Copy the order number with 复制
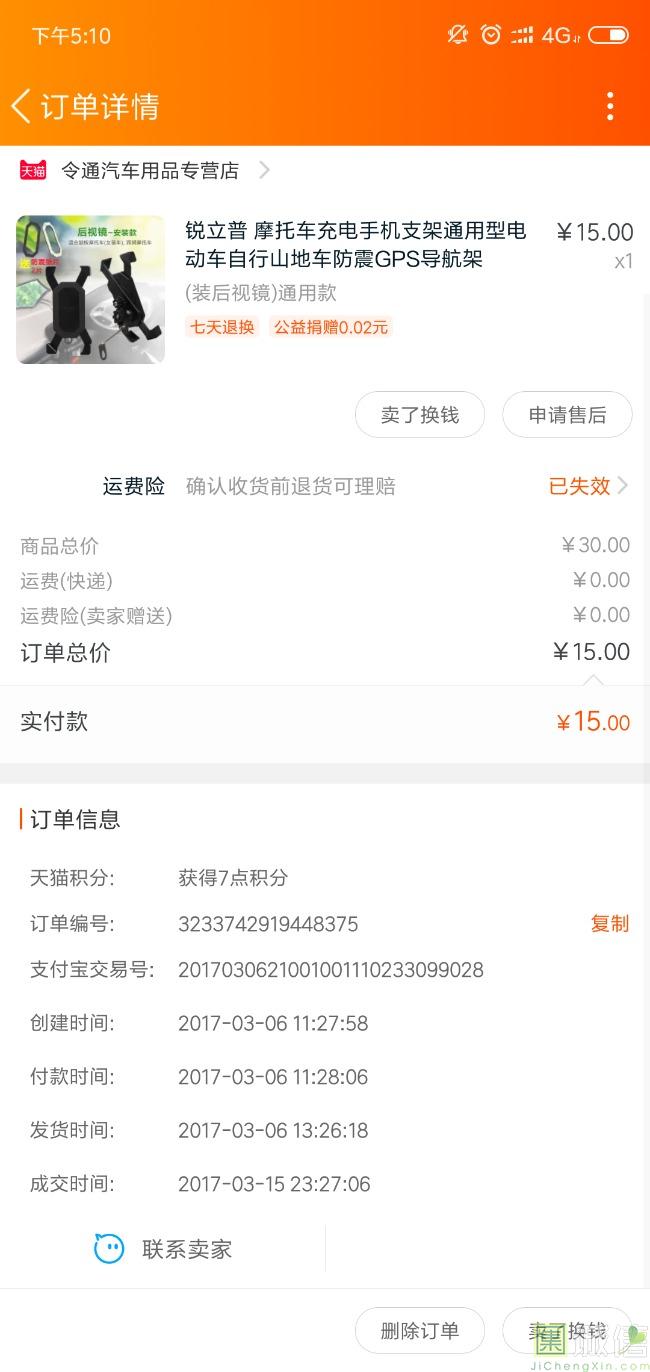The height and width of the screenshot is (1372, 650). click(x=609, y=924)
